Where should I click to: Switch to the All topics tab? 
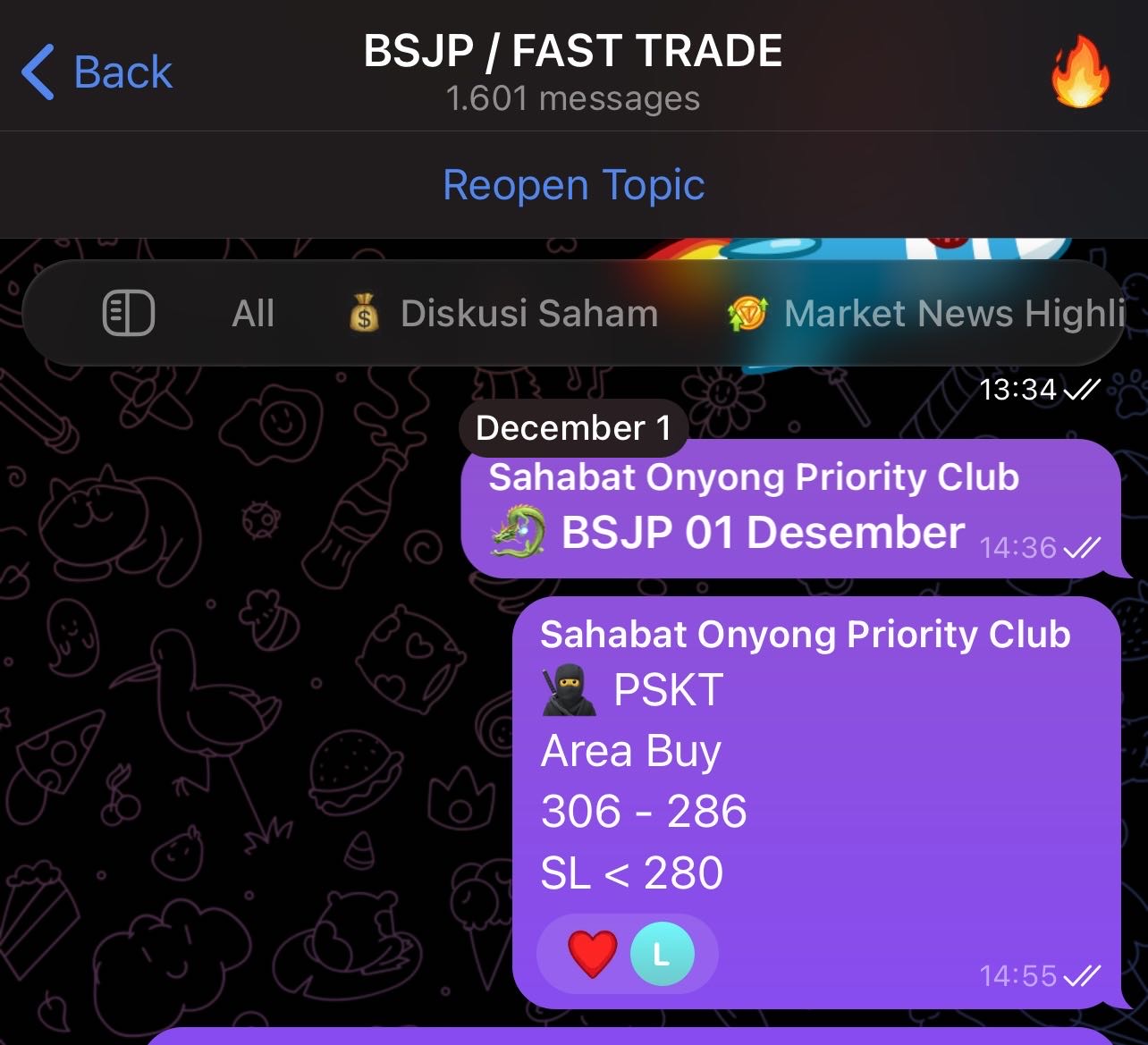point(253,314)
